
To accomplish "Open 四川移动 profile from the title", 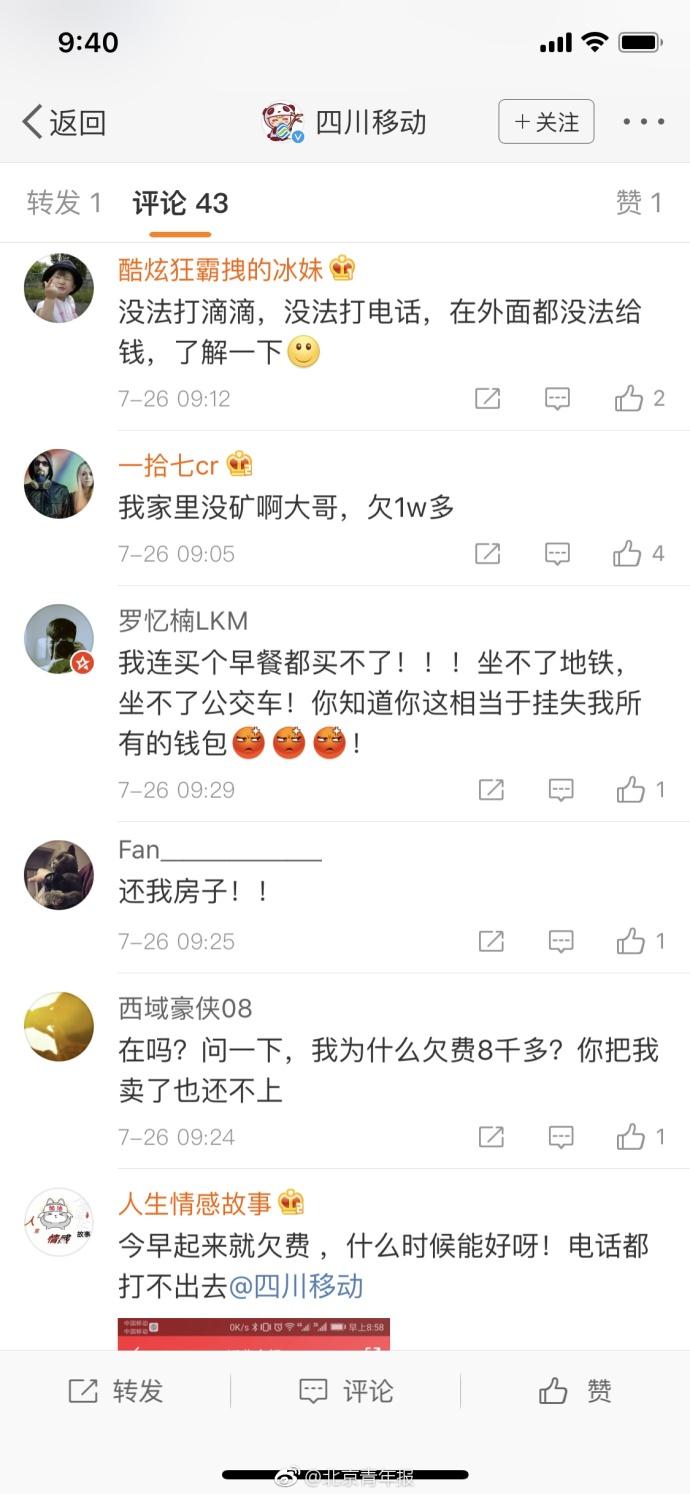I will 344,122.
